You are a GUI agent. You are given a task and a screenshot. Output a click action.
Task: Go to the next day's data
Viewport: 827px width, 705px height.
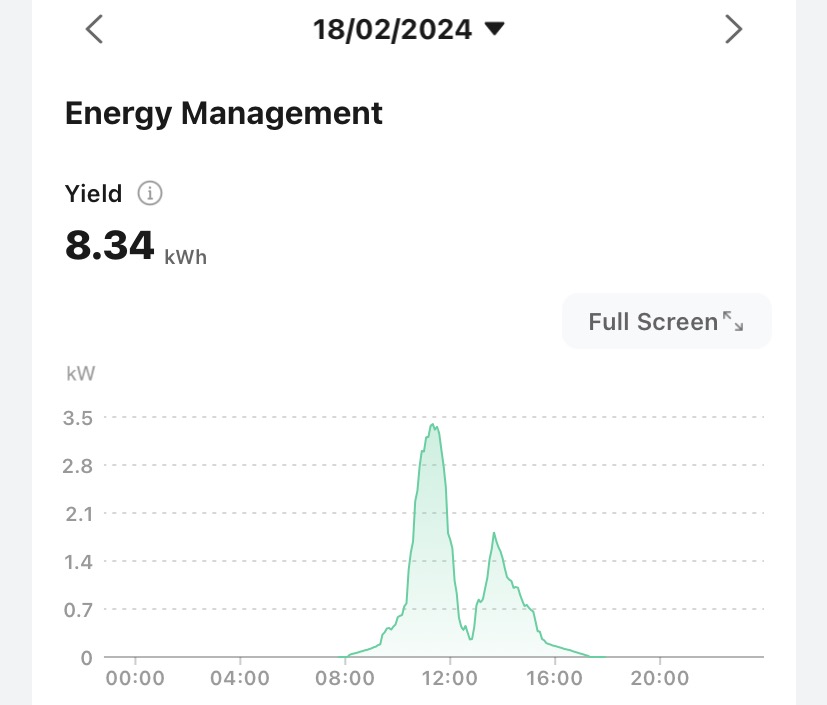[733, 30]
